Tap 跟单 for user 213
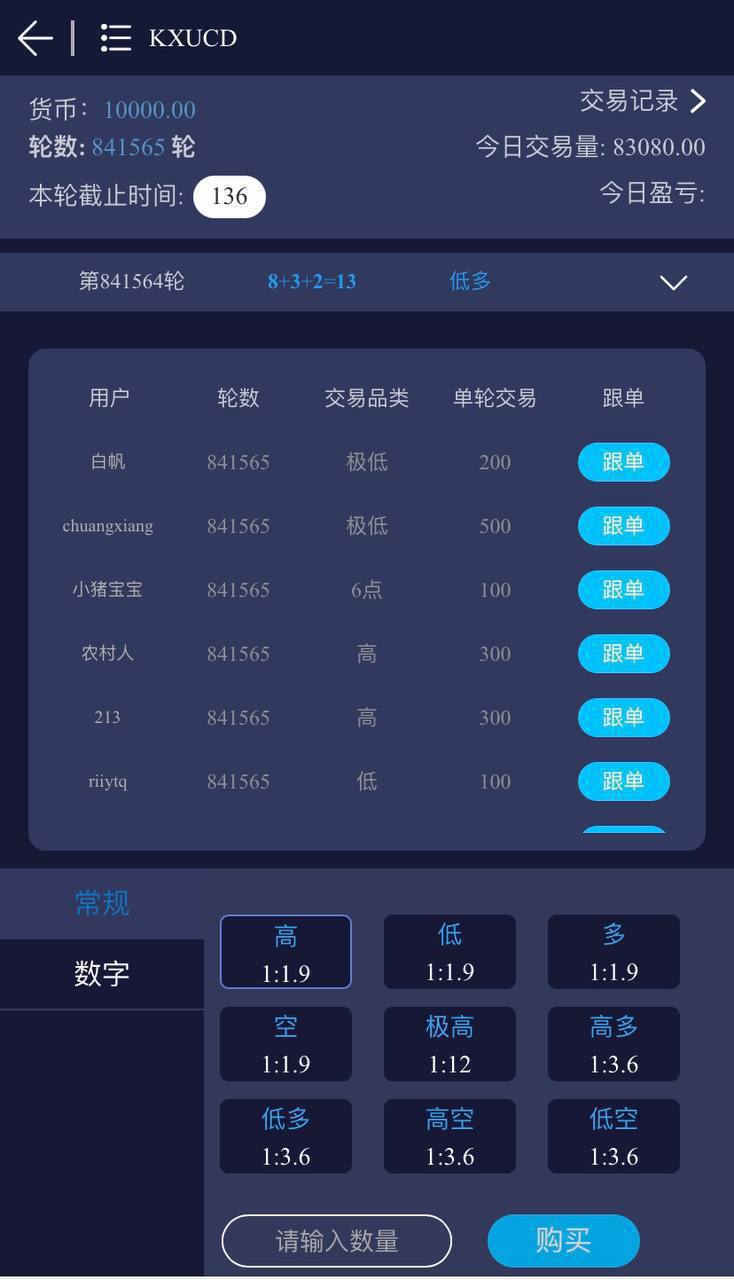Viewport: 734px width, 1280px height. (x=623, y=718)
